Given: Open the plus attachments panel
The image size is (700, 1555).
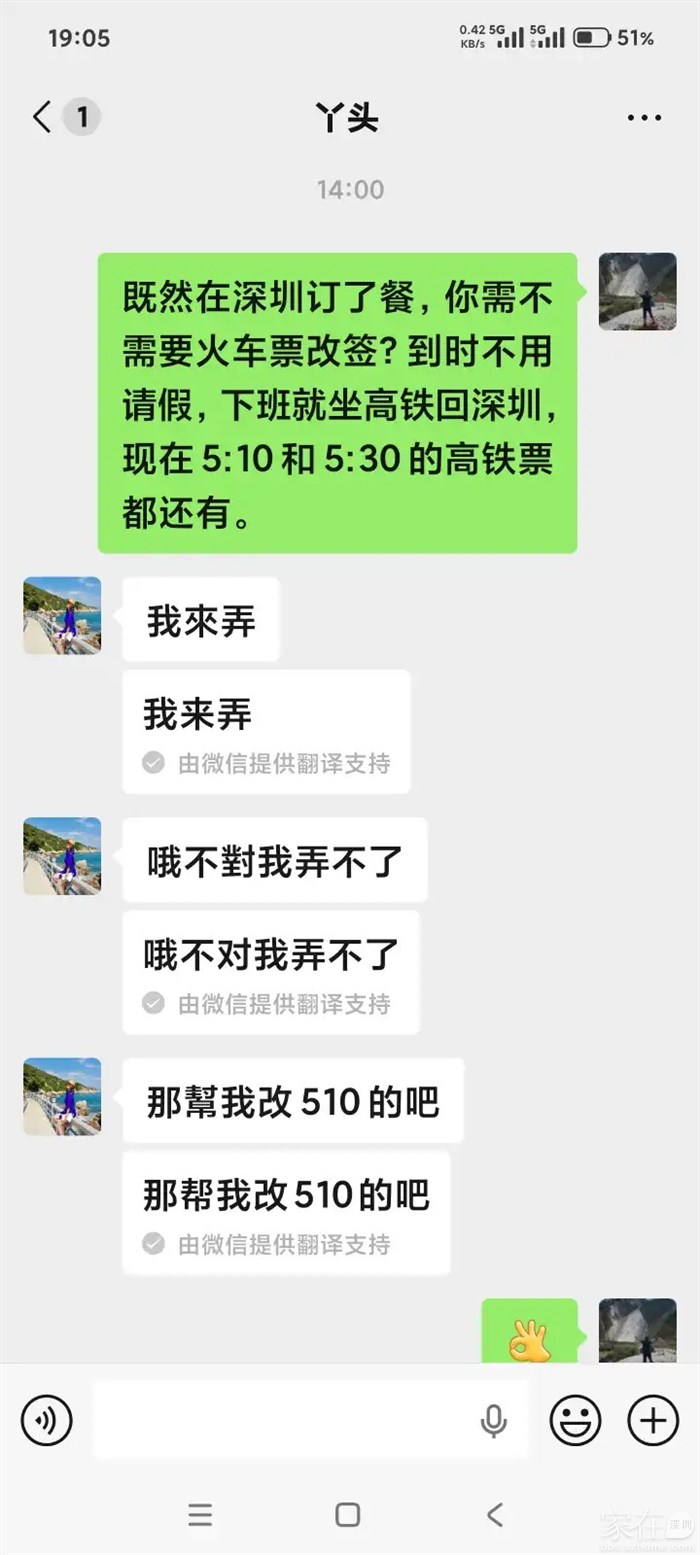Looking at the screenshot, I should 652,1419.
